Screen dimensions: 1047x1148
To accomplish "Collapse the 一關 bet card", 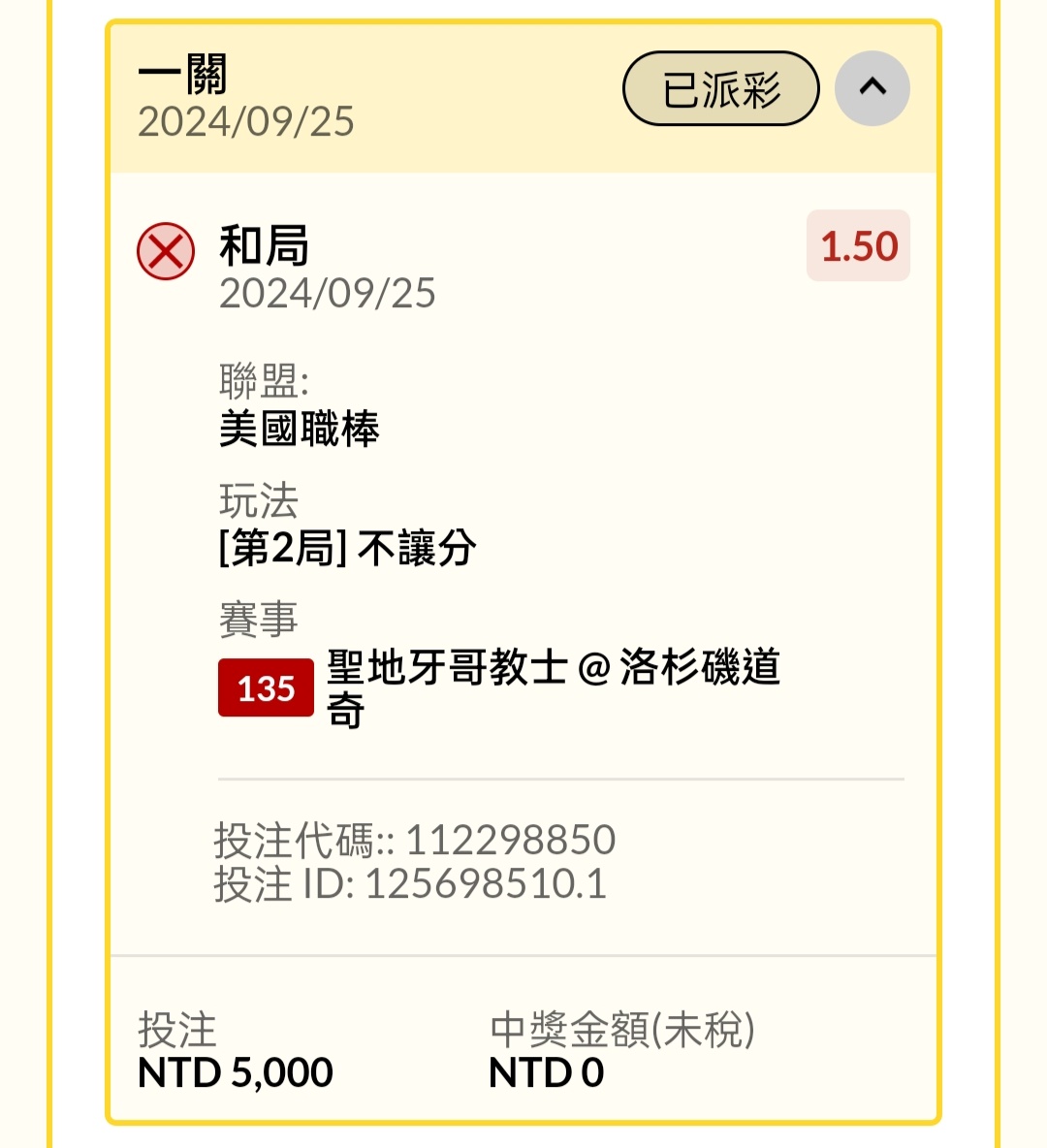I will click(872, 88).
